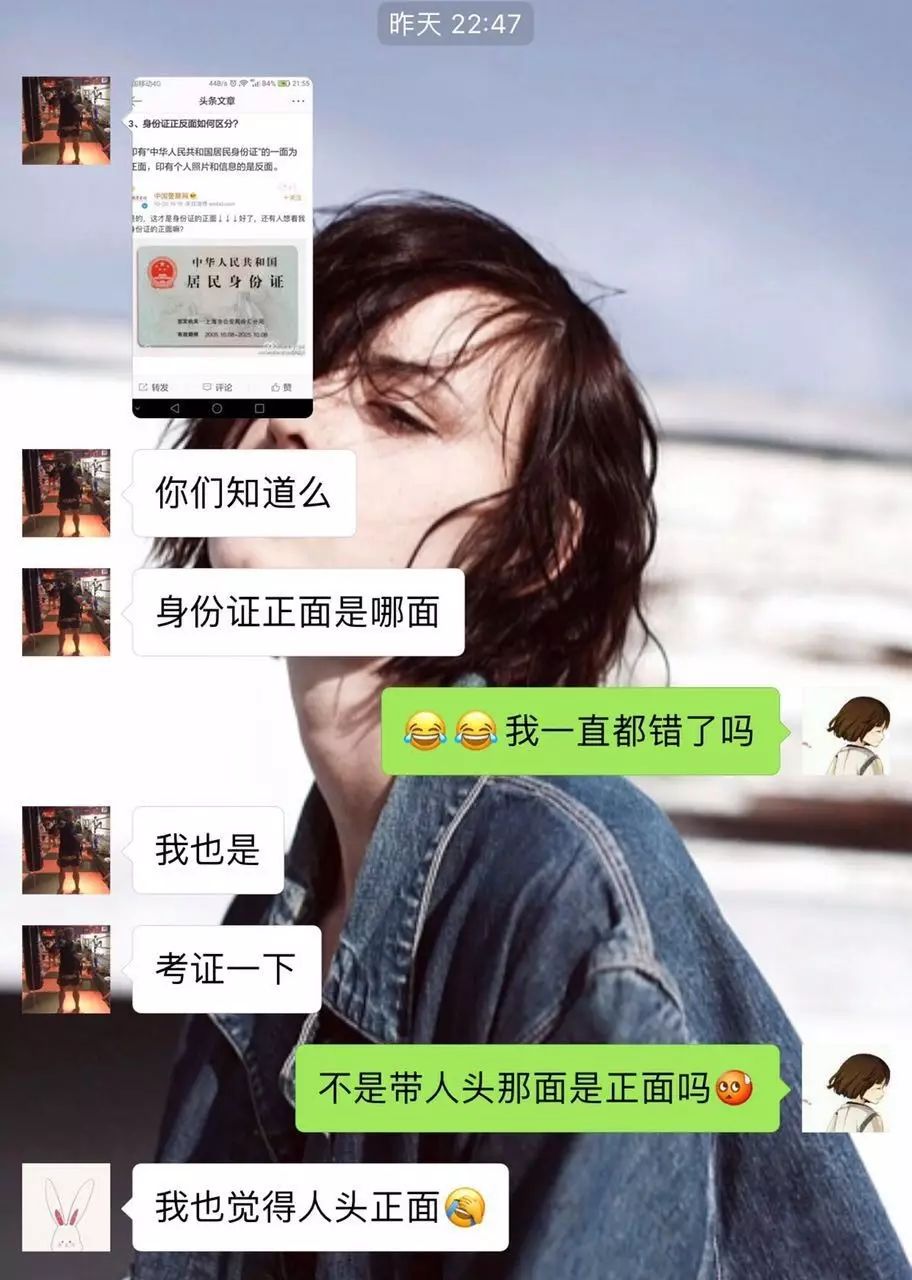Open rabbit avatar beside 我也觉得人头正面
The width and height of the screenshot is (912, 1280).
tap(66, 1207)
